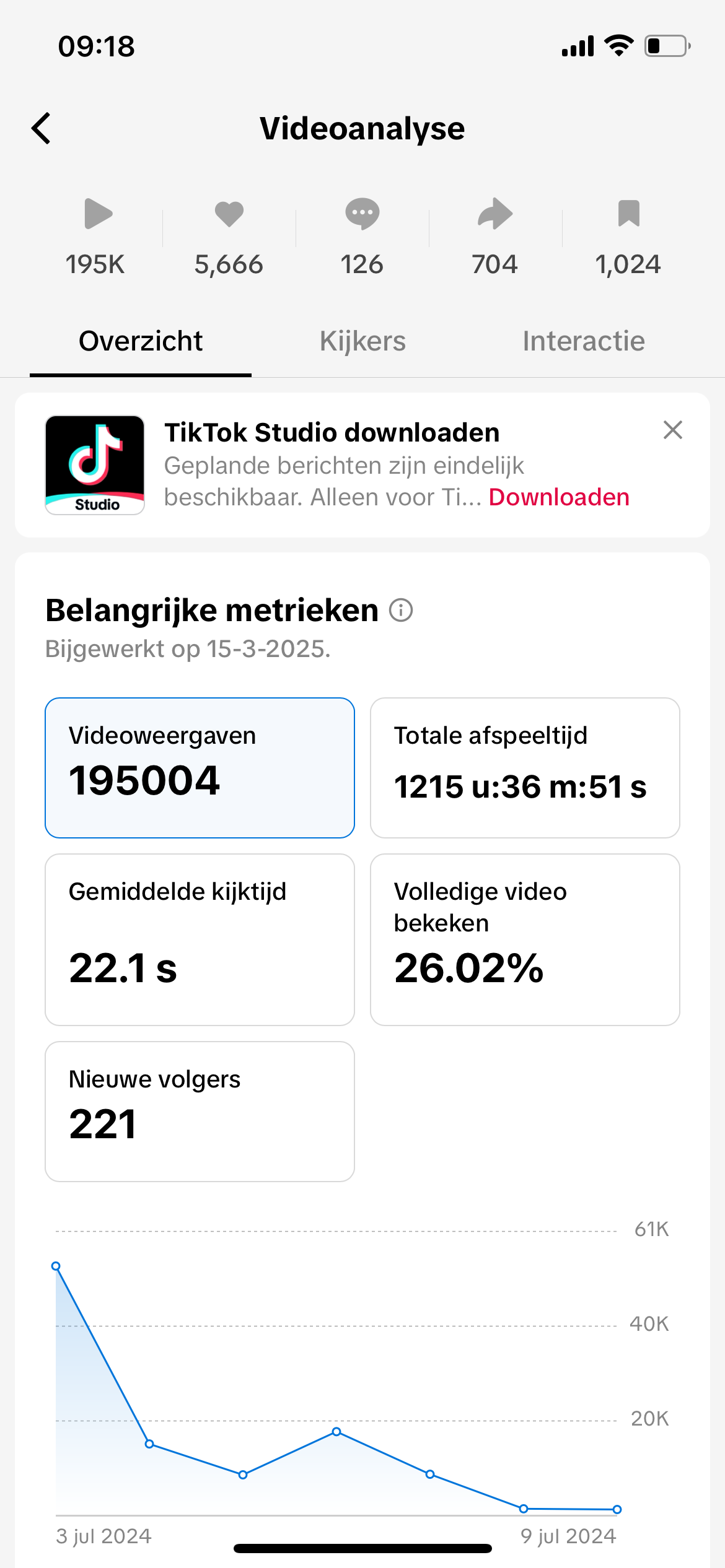Switch to the Interactie tab

583,341
